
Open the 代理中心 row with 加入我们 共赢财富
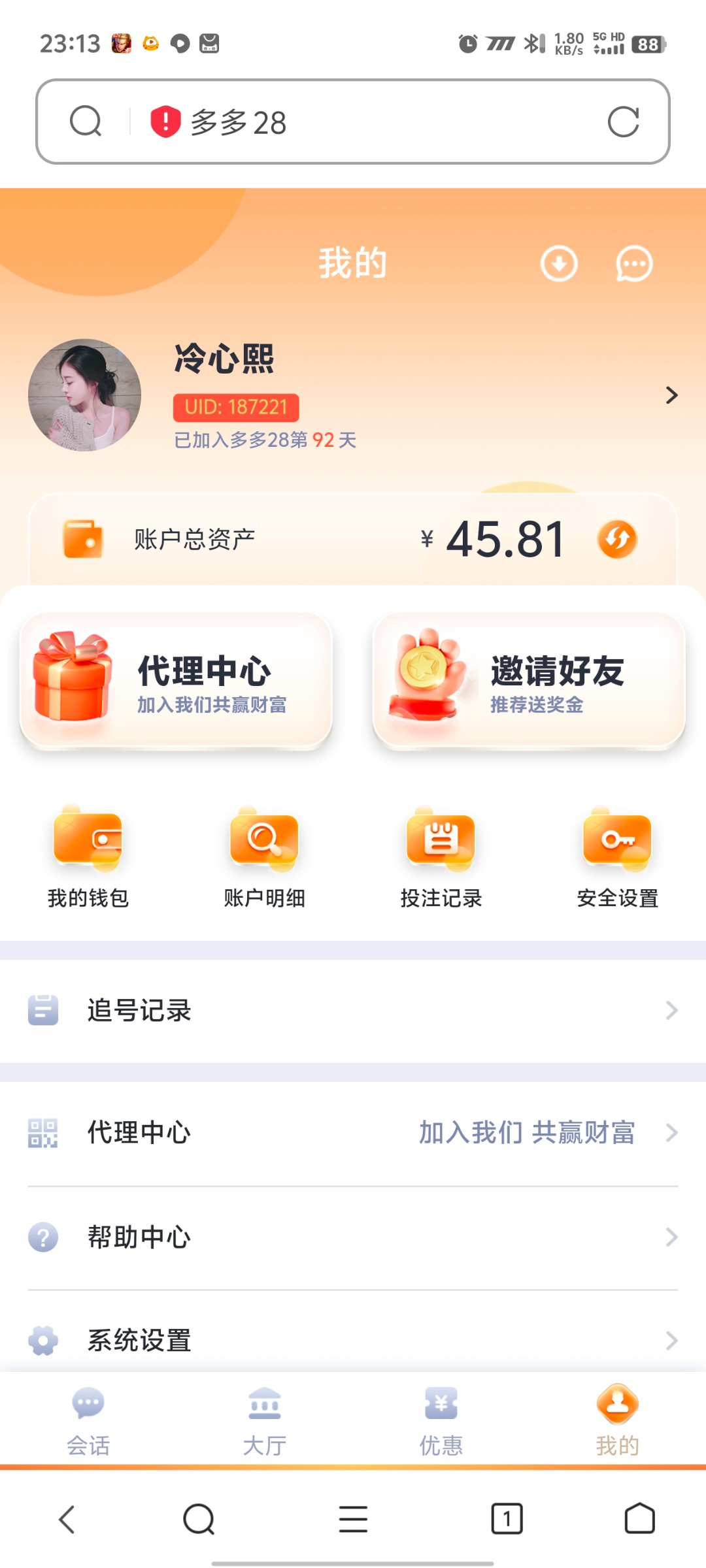(x=353, y=1133)
